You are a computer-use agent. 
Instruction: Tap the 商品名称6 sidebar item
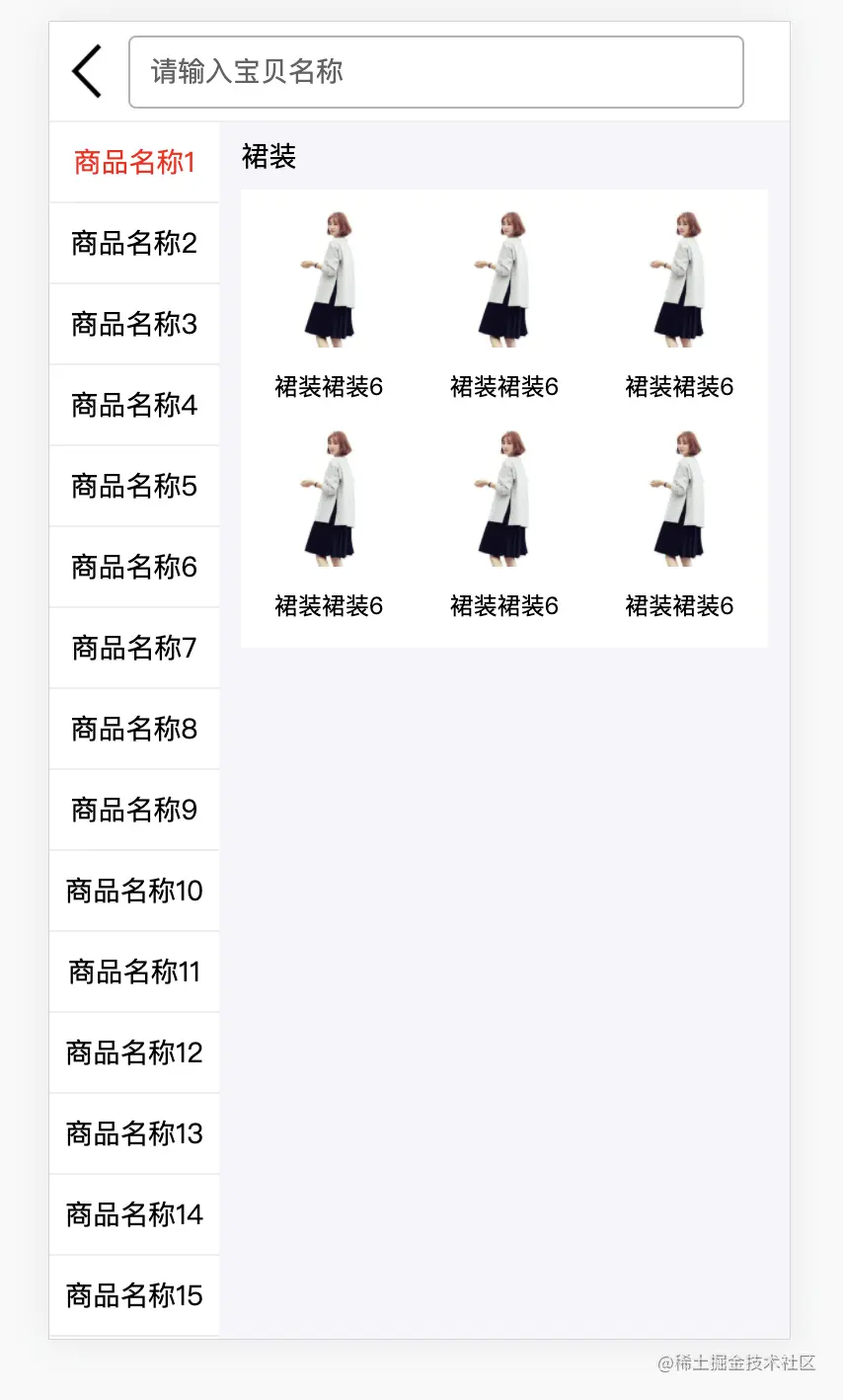point(134,567)
